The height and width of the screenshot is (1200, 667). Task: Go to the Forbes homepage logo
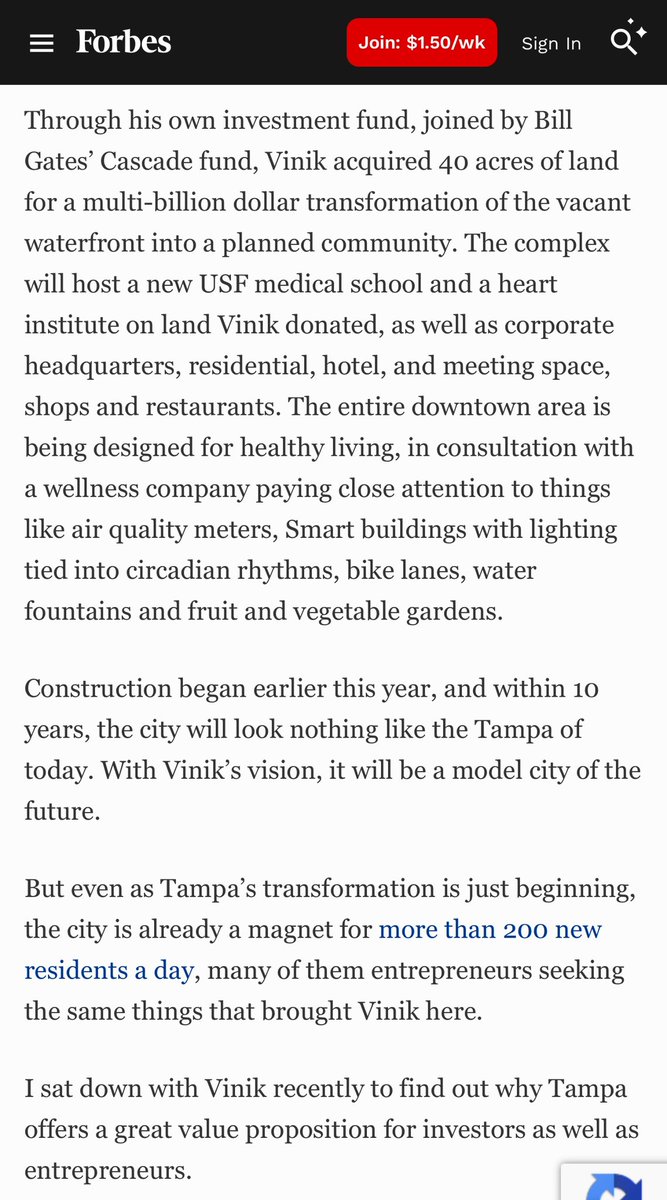pyautogui.click(x=123, y=42)
